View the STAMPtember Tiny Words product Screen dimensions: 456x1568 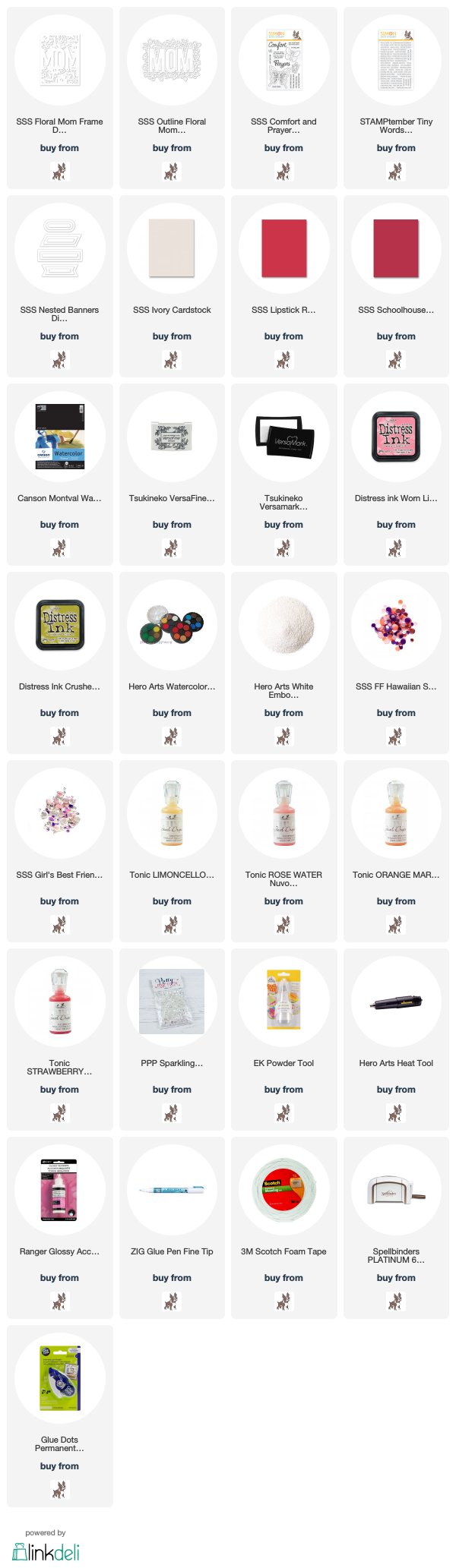tap(396, 61)
